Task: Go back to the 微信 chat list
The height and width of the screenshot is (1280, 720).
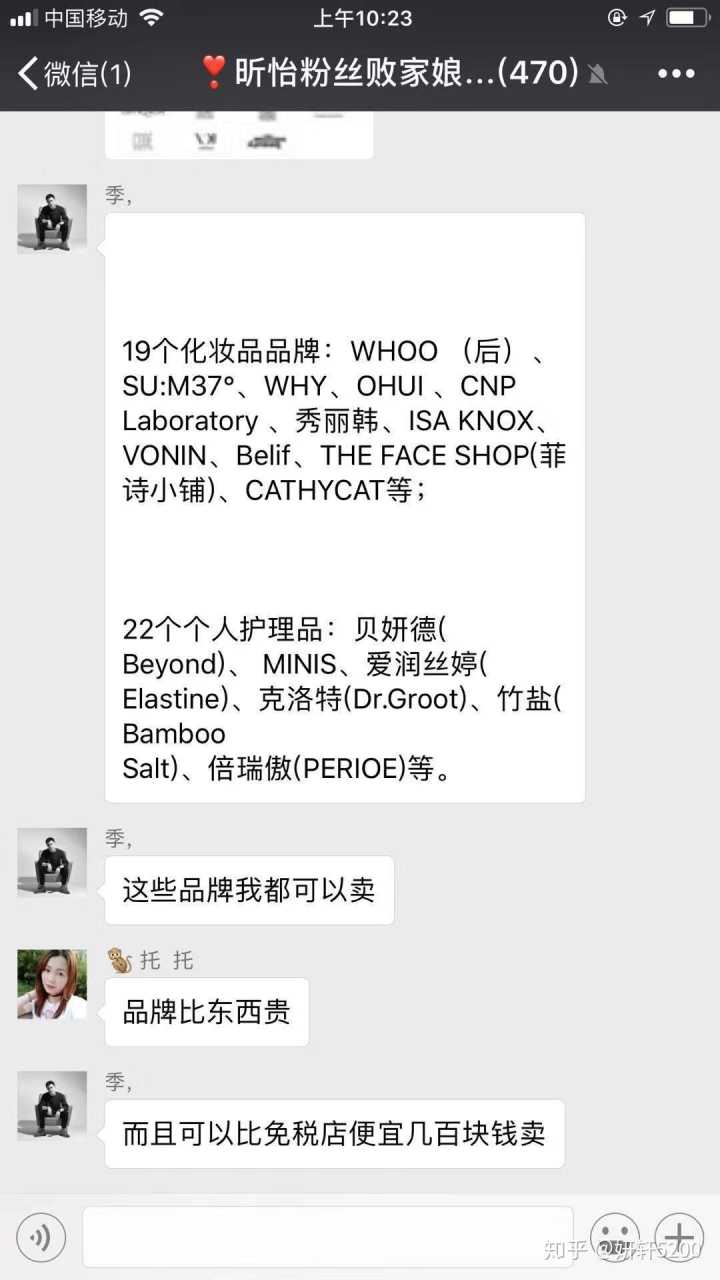Action: 74,73
